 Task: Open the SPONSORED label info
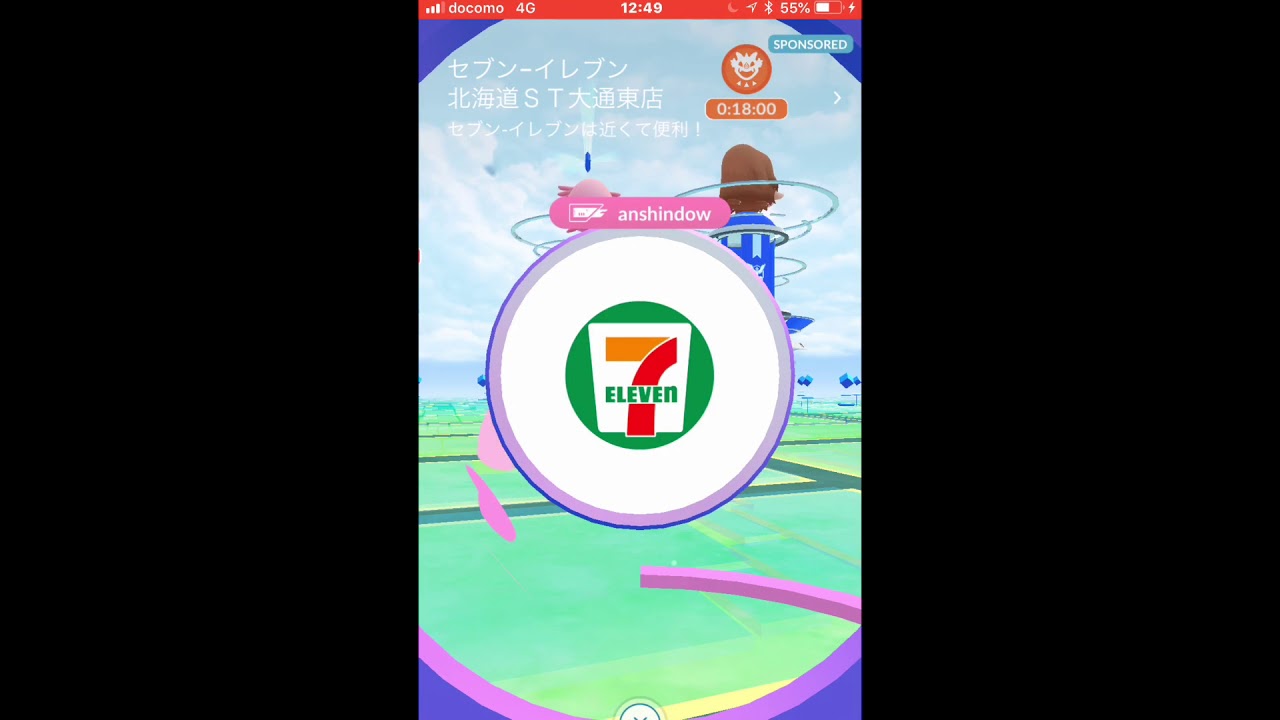[810, 44]
